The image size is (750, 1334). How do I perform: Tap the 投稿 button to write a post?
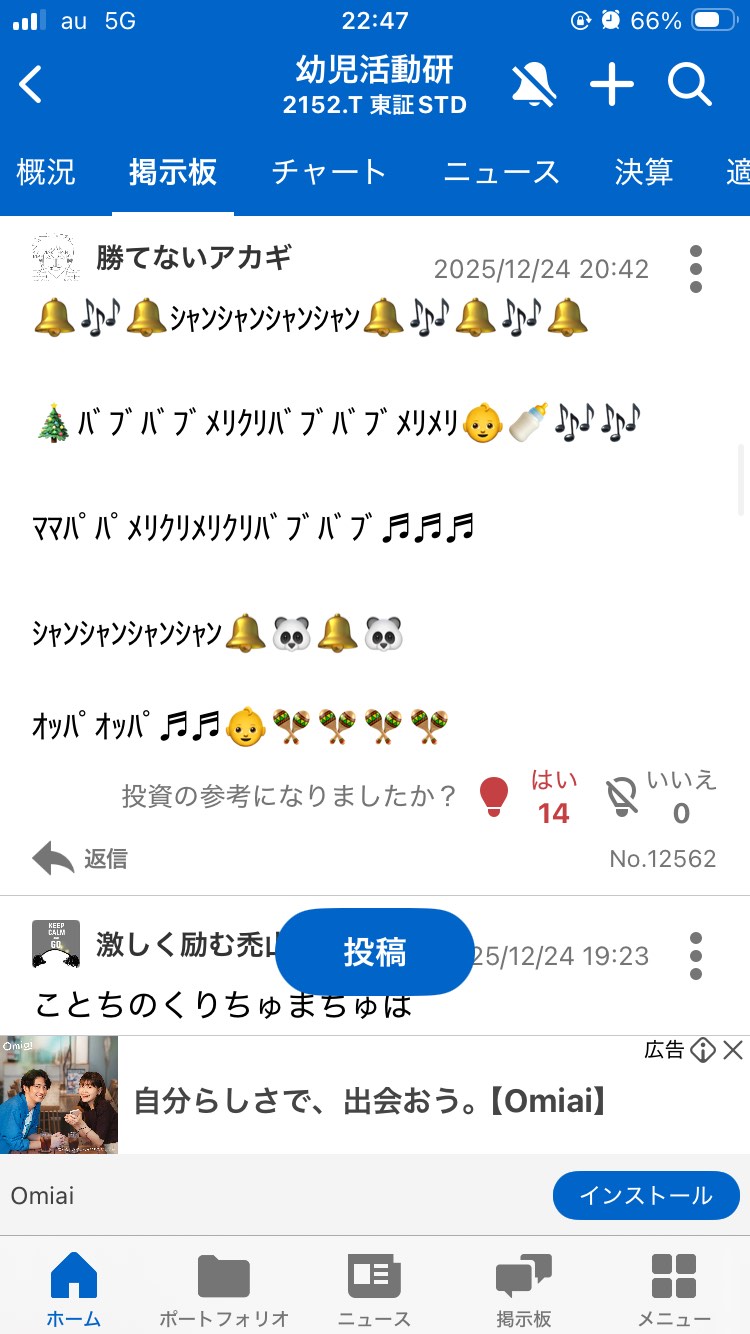point(374,952)
